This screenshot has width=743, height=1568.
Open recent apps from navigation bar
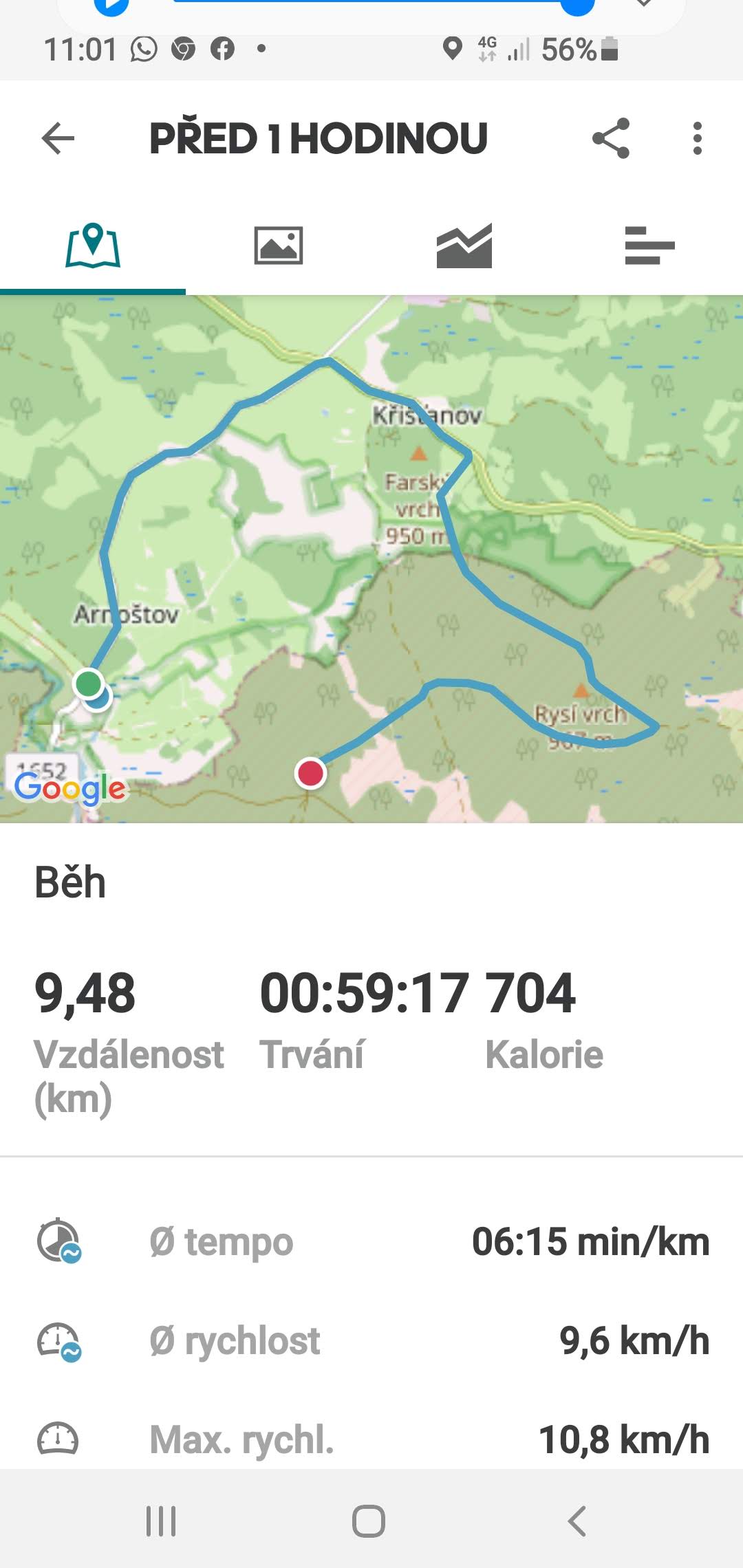pyautogui.click(x=161, y=1521)
